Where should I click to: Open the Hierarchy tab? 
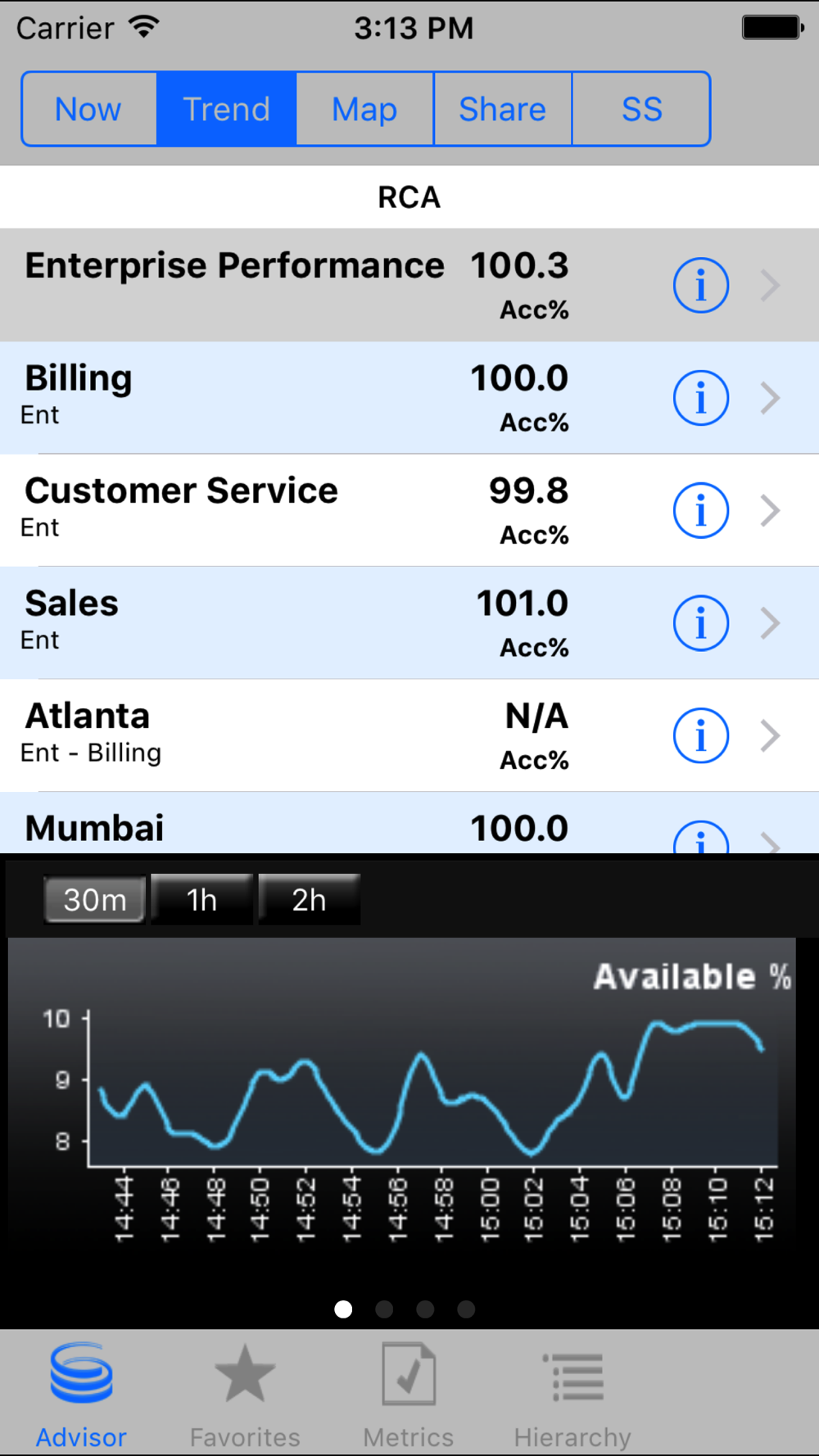click(572, 1396)
